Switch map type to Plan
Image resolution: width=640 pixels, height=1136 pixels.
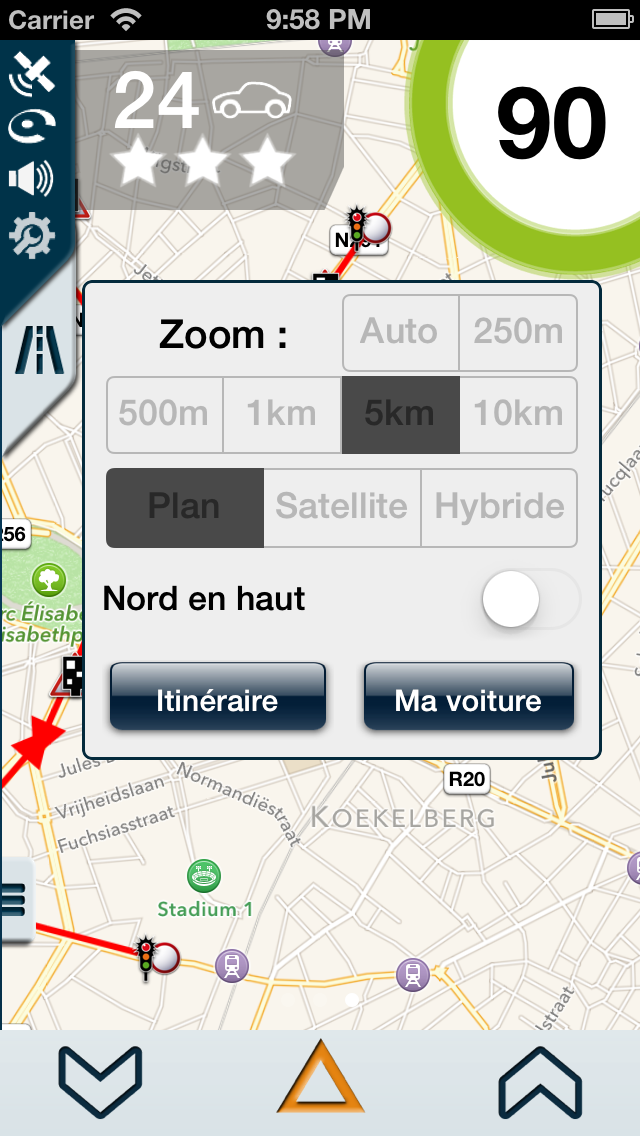click(185, 507)
